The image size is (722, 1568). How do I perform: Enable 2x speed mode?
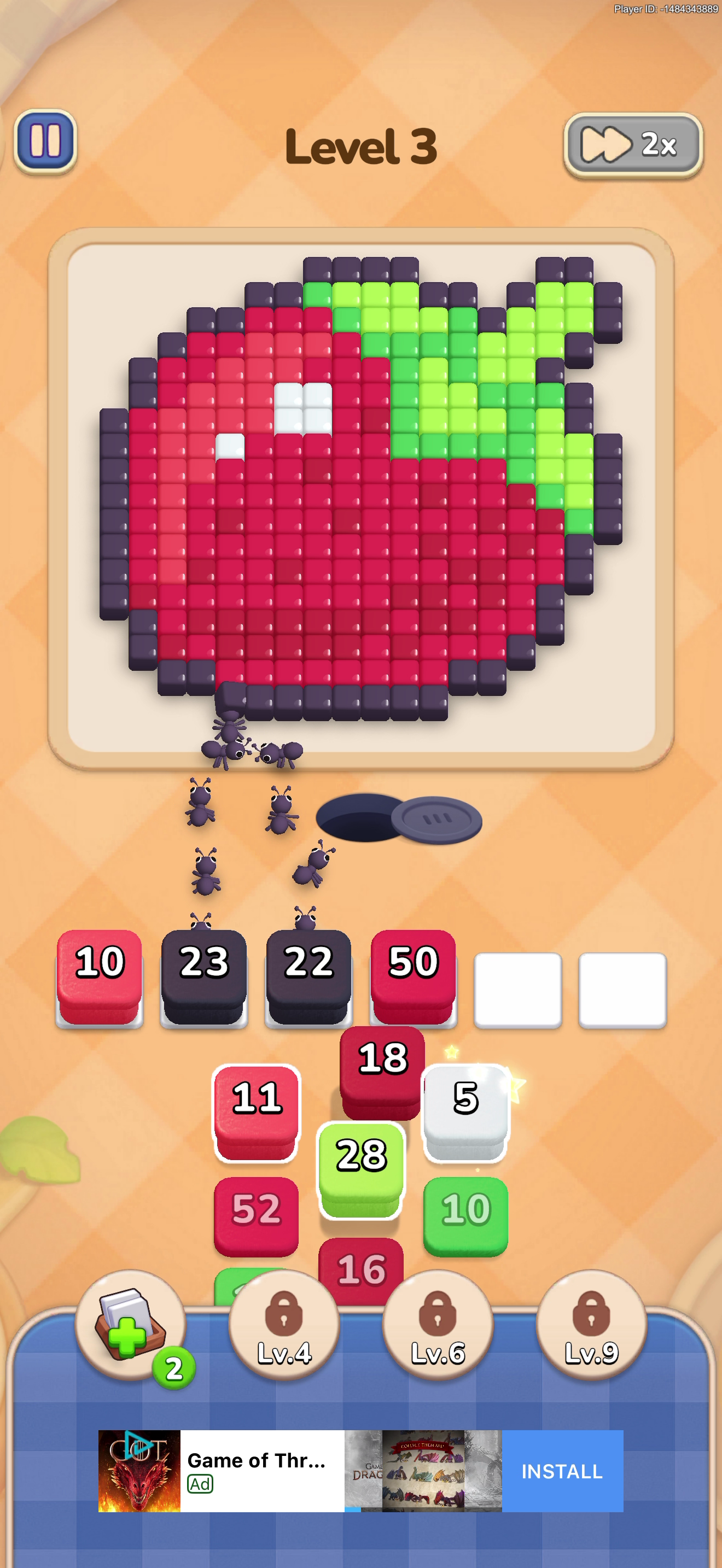pos(633,145)
